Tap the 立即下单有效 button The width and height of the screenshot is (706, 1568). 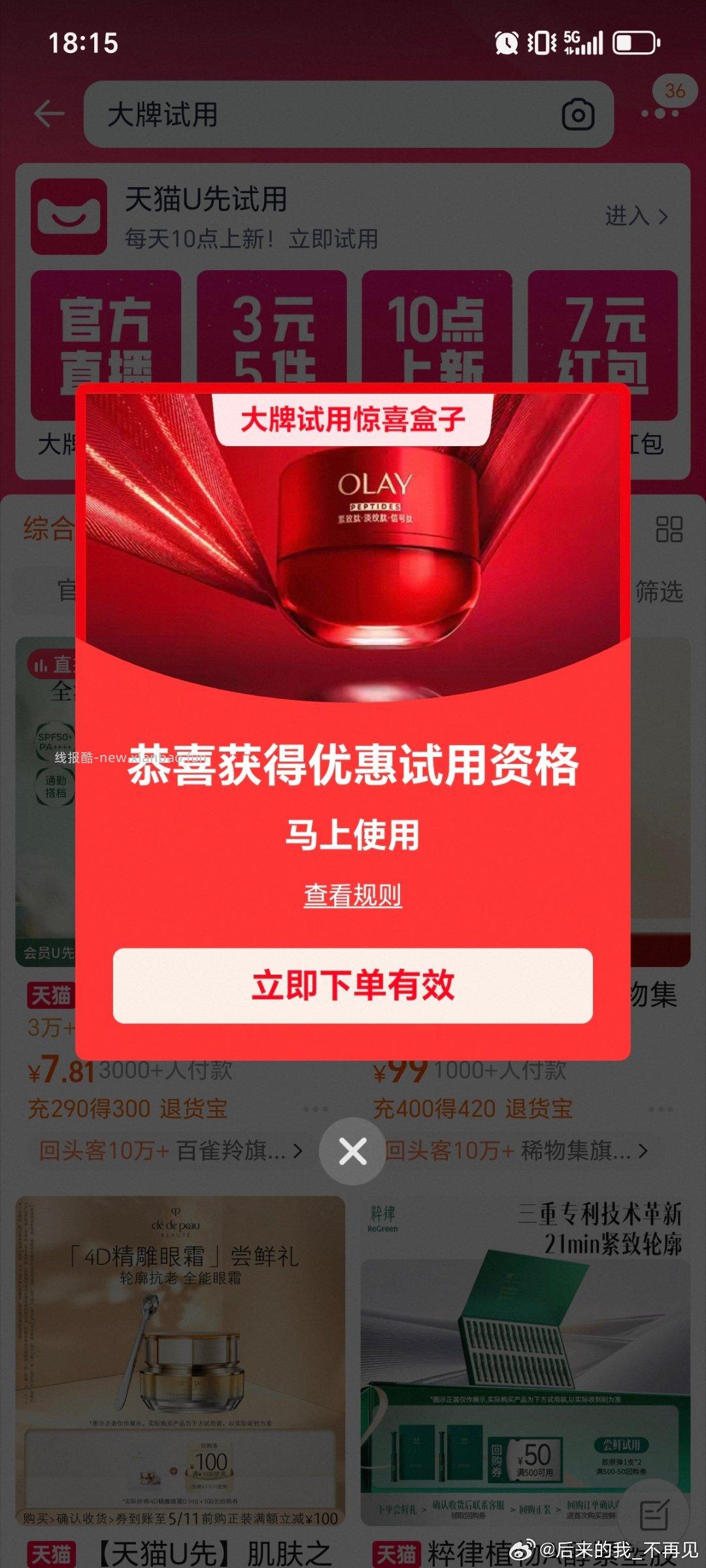pyautogui.click(x=352, y=985)
